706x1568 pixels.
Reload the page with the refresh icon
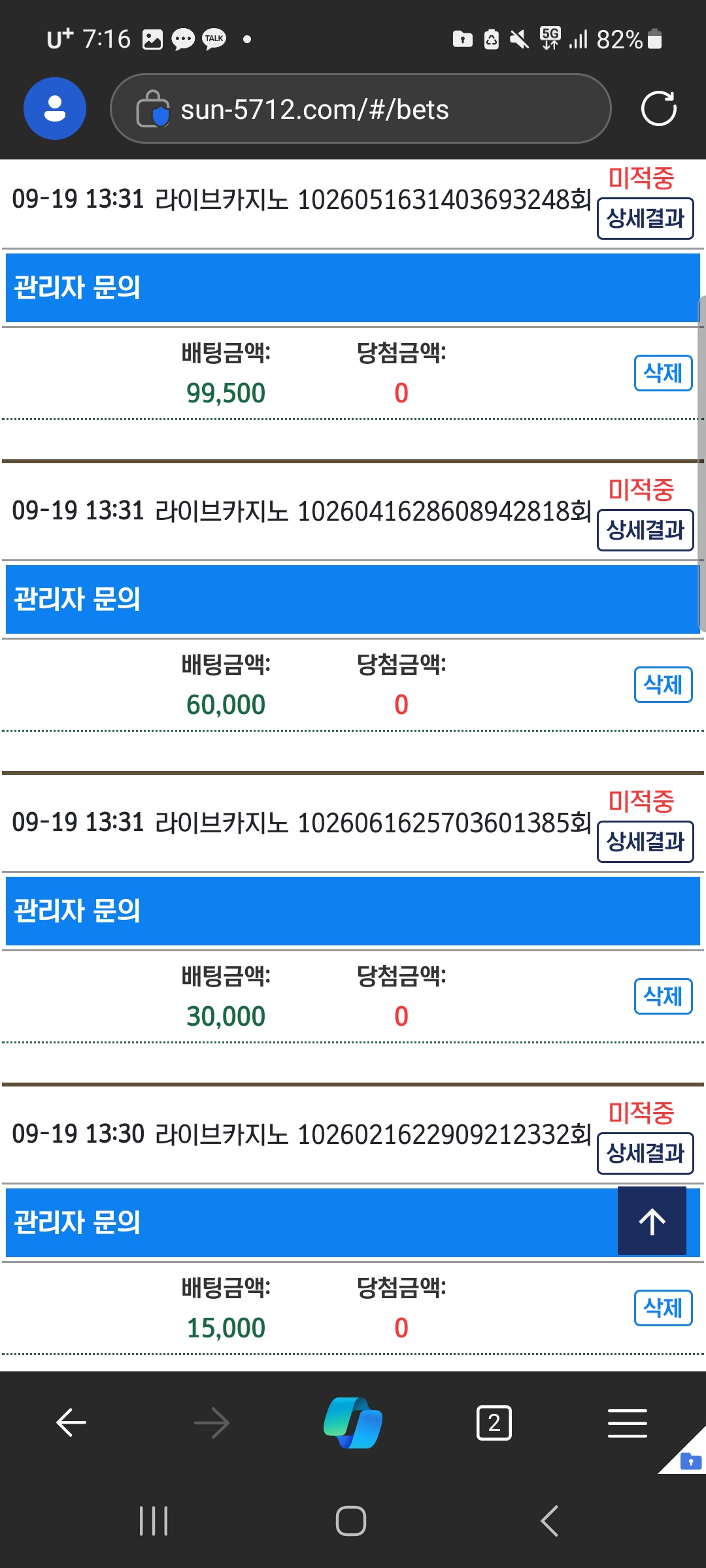(658, 108)
